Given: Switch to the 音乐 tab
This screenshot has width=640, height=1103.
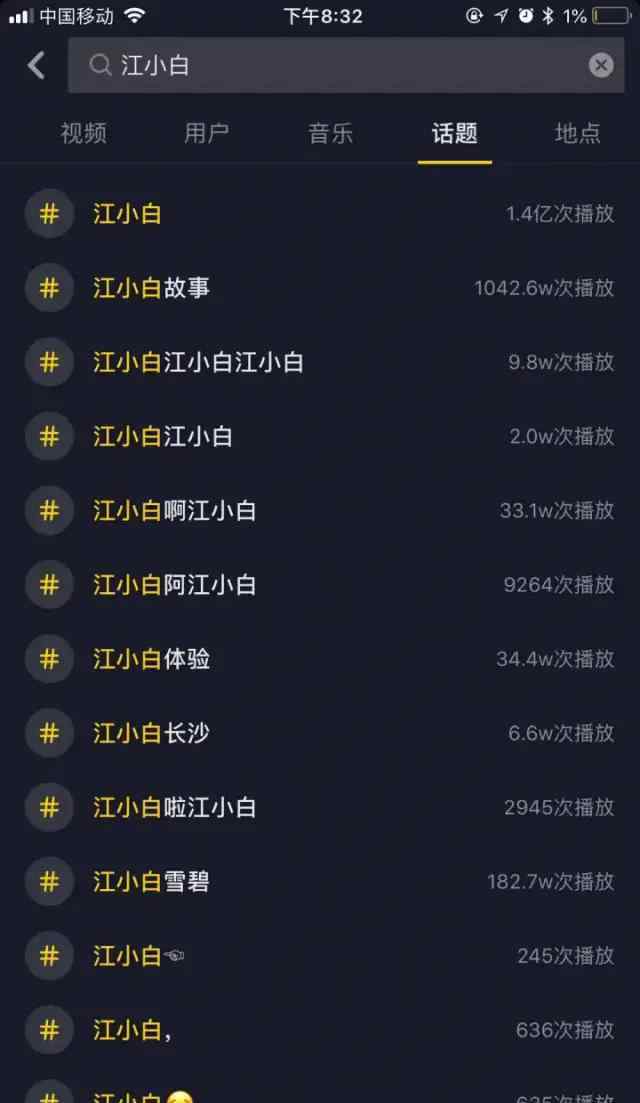Looking at the screenshot, I should click(x=331, y=133).
